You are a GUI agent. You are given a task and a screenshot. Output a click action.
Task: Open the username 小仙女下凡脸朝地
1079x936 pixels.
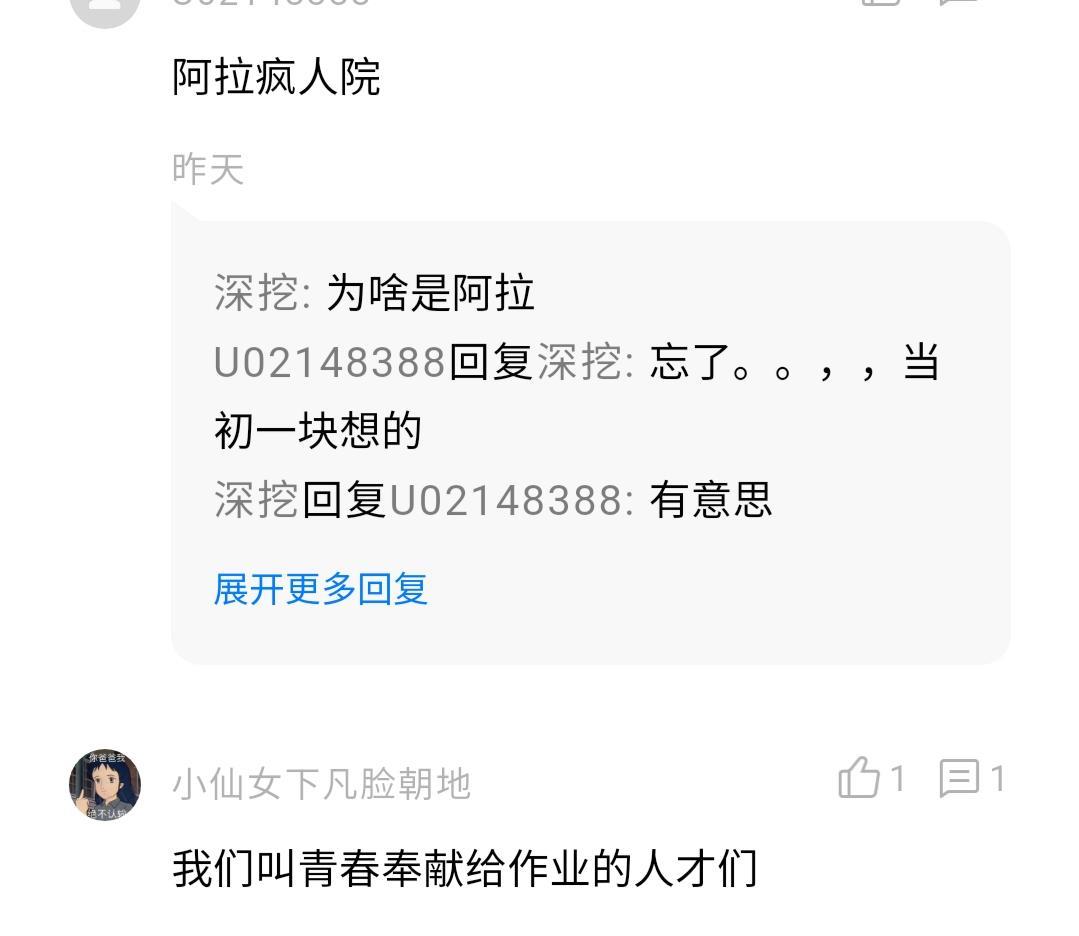[x=321, y=784]
